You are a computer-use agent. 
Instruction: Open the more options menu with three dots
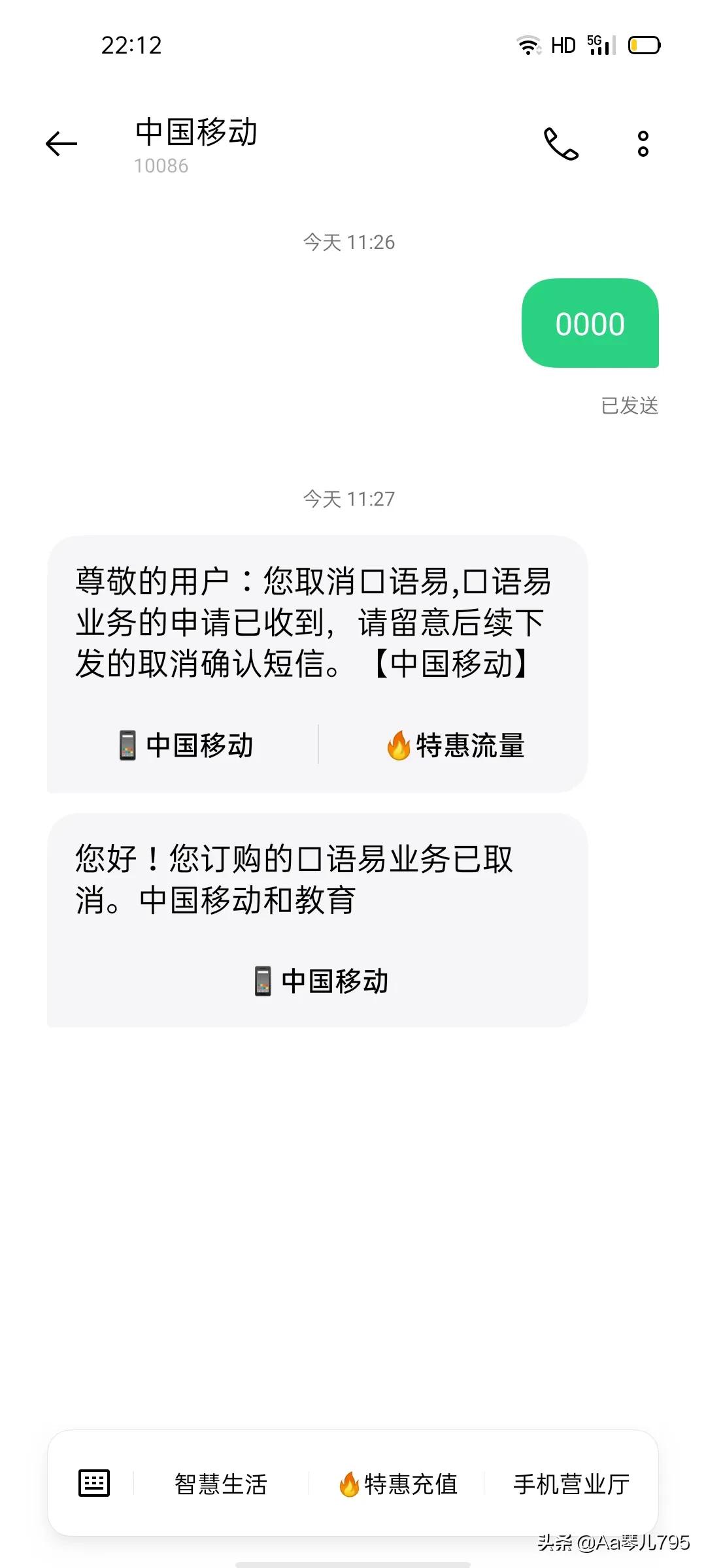click(642, 142)
